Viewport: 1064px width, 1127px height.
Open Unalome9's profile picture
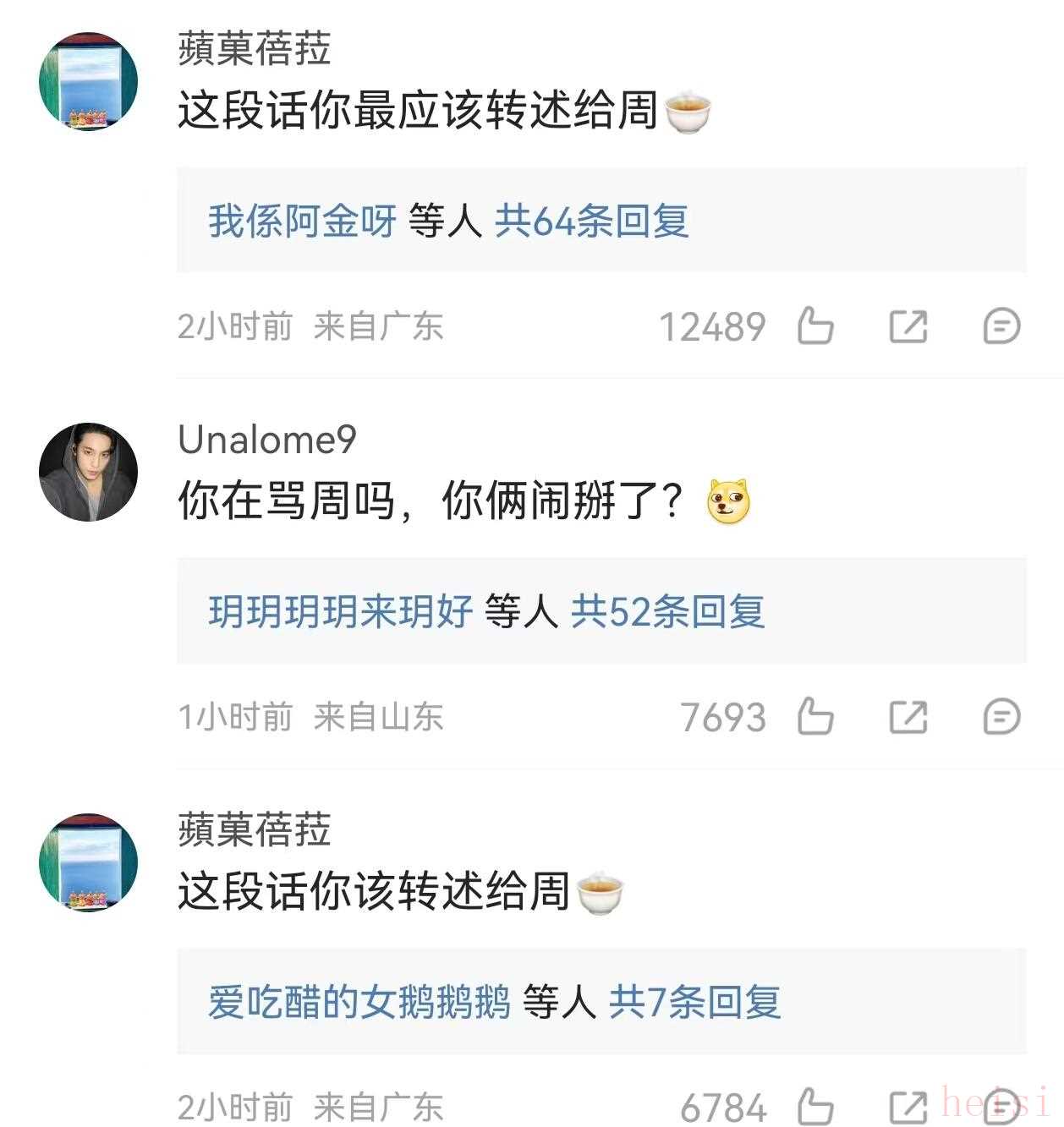(x=89, y=471)
